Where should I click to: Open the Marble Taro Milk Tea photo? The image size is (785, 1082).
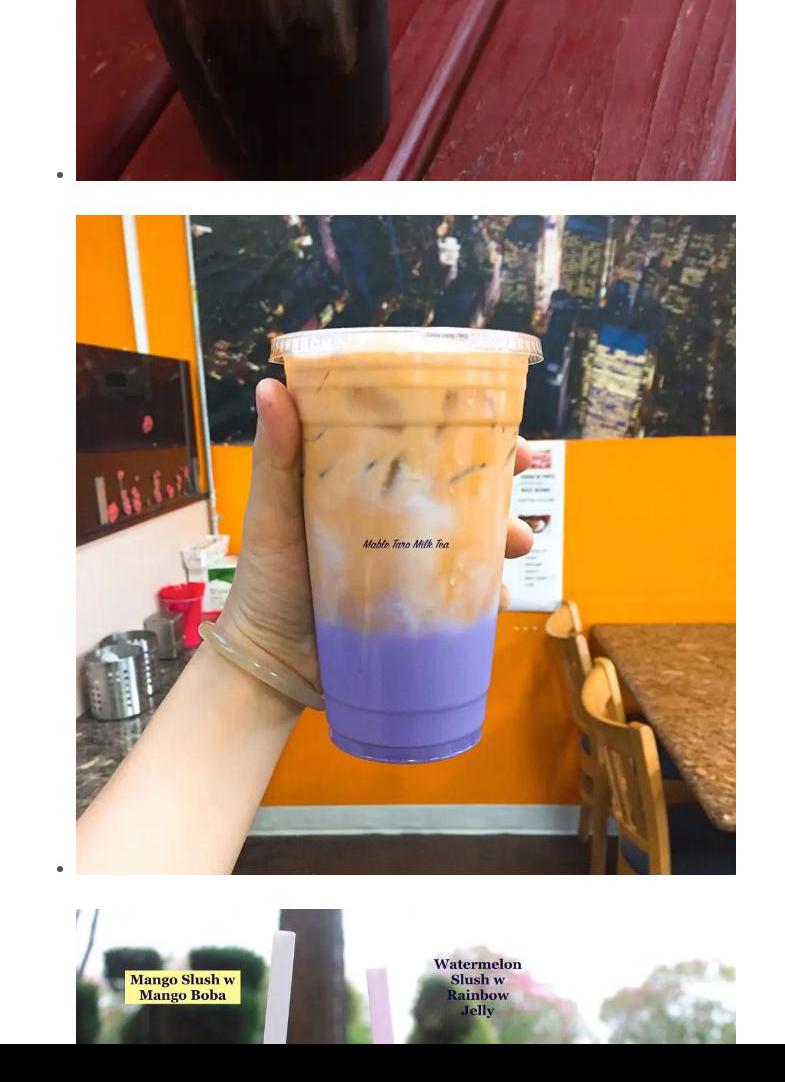click(x=405, y=544)
